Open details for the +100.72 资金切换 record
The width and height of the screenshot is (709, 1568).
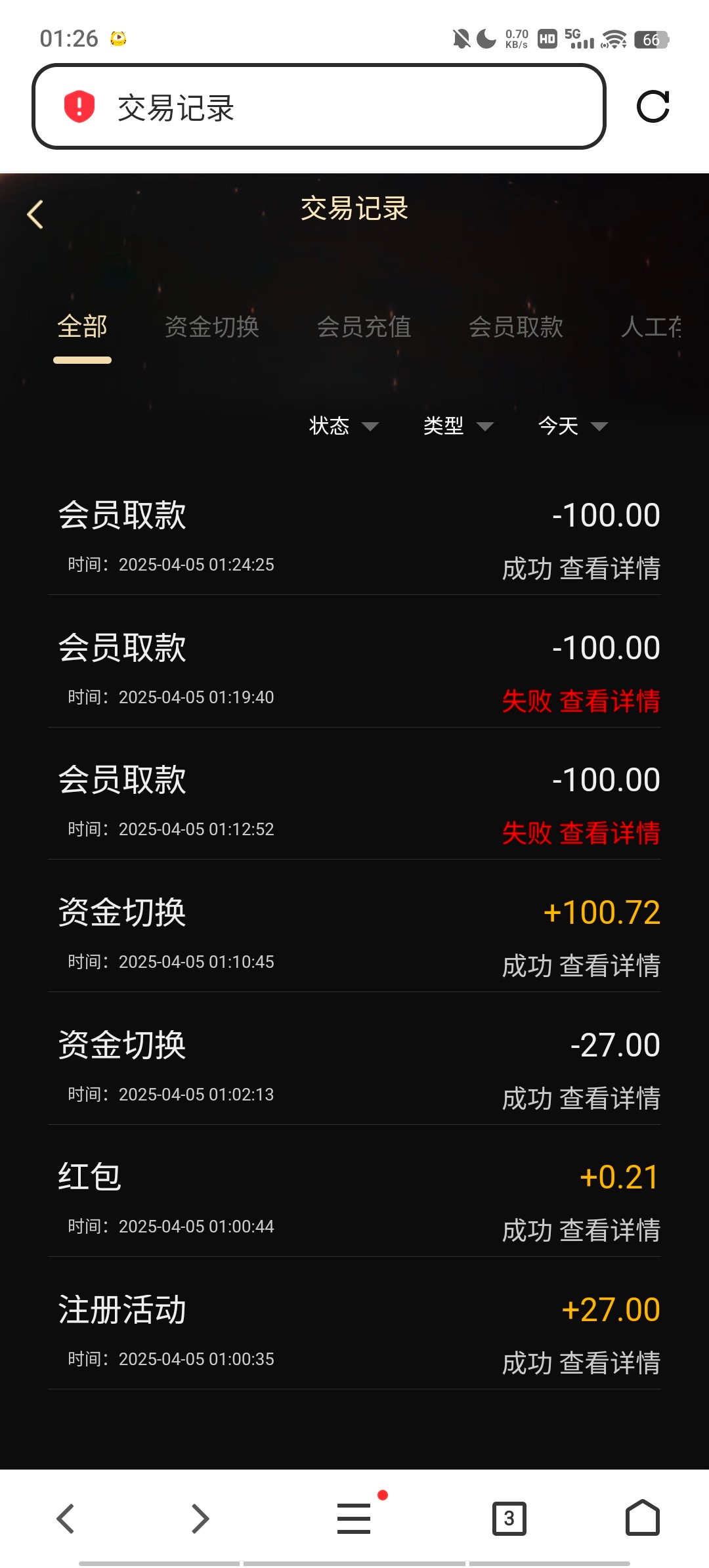click(609, 966)
